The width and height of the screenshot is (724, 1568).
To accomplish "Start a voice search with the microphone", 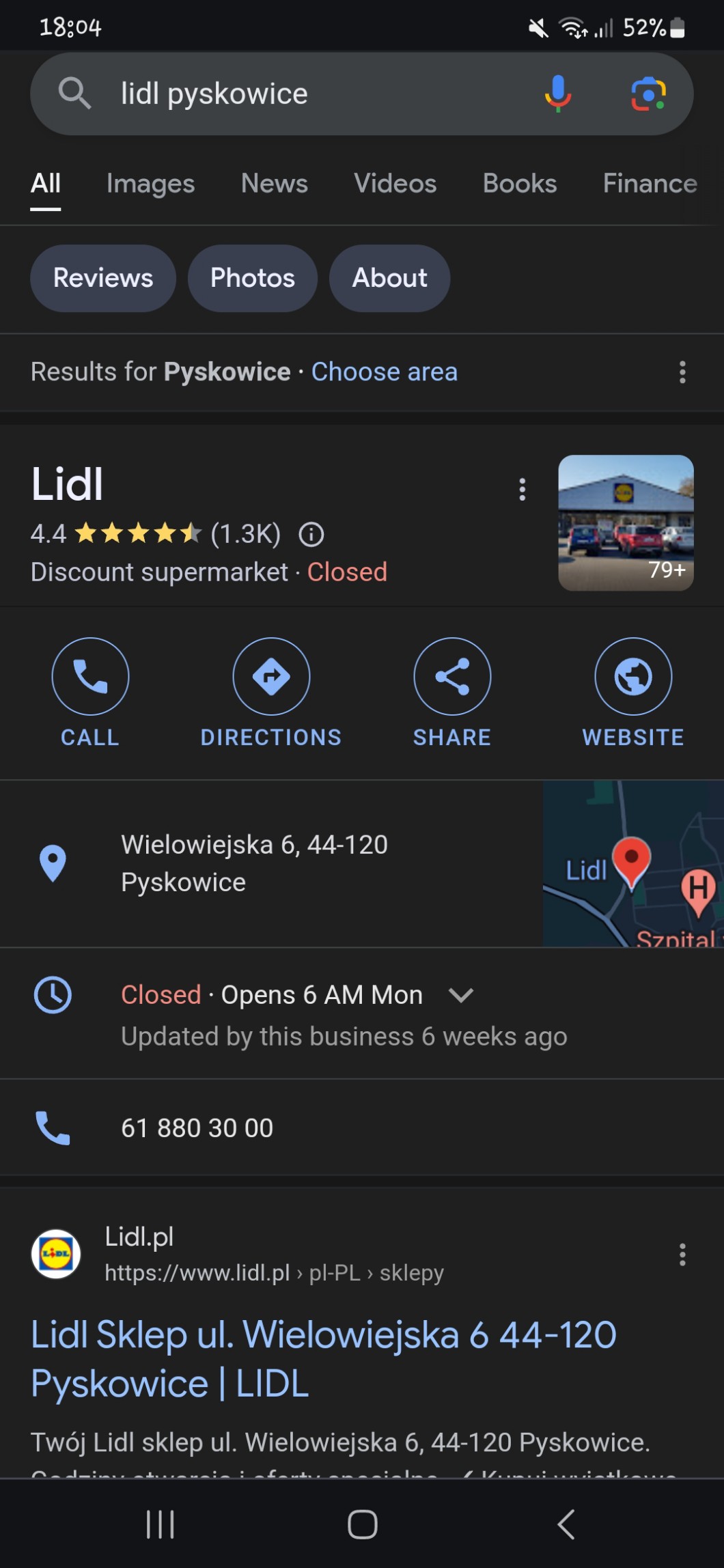I will click(x=557, y=94).
